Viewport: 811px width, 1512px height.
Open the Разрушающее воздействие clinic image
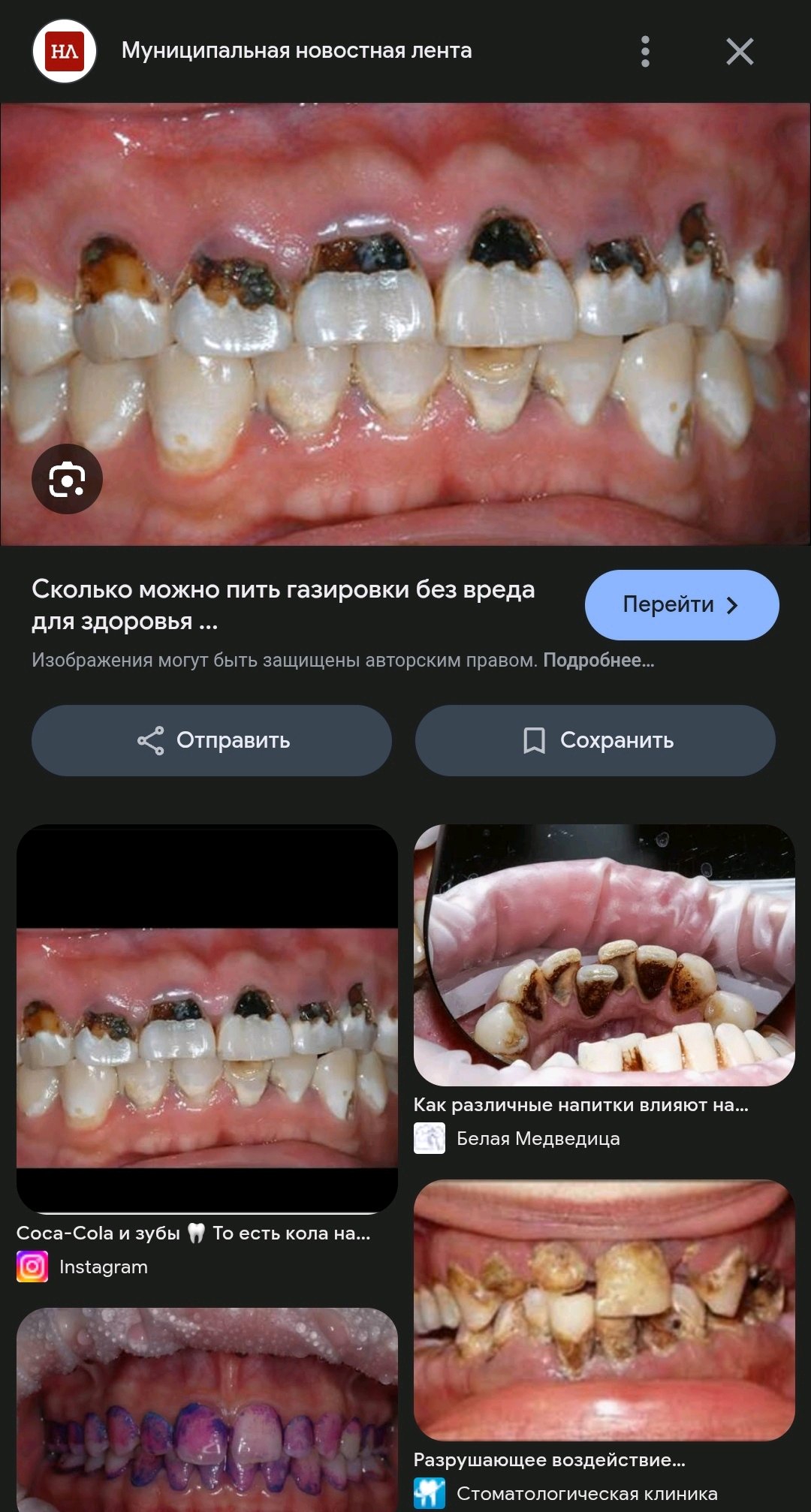(604, 1309)
